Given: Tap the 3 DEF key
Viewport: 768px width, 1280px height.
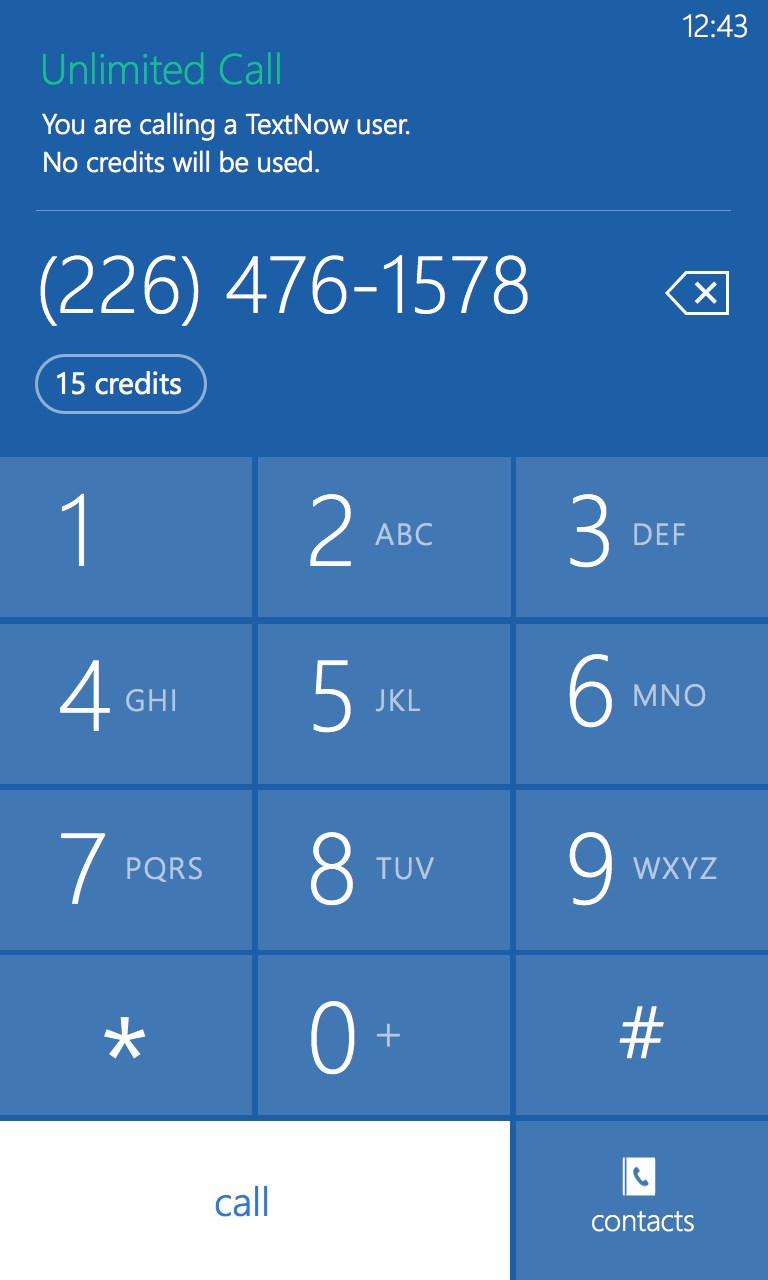Looking at the screenshot, I should click(642, 537).
